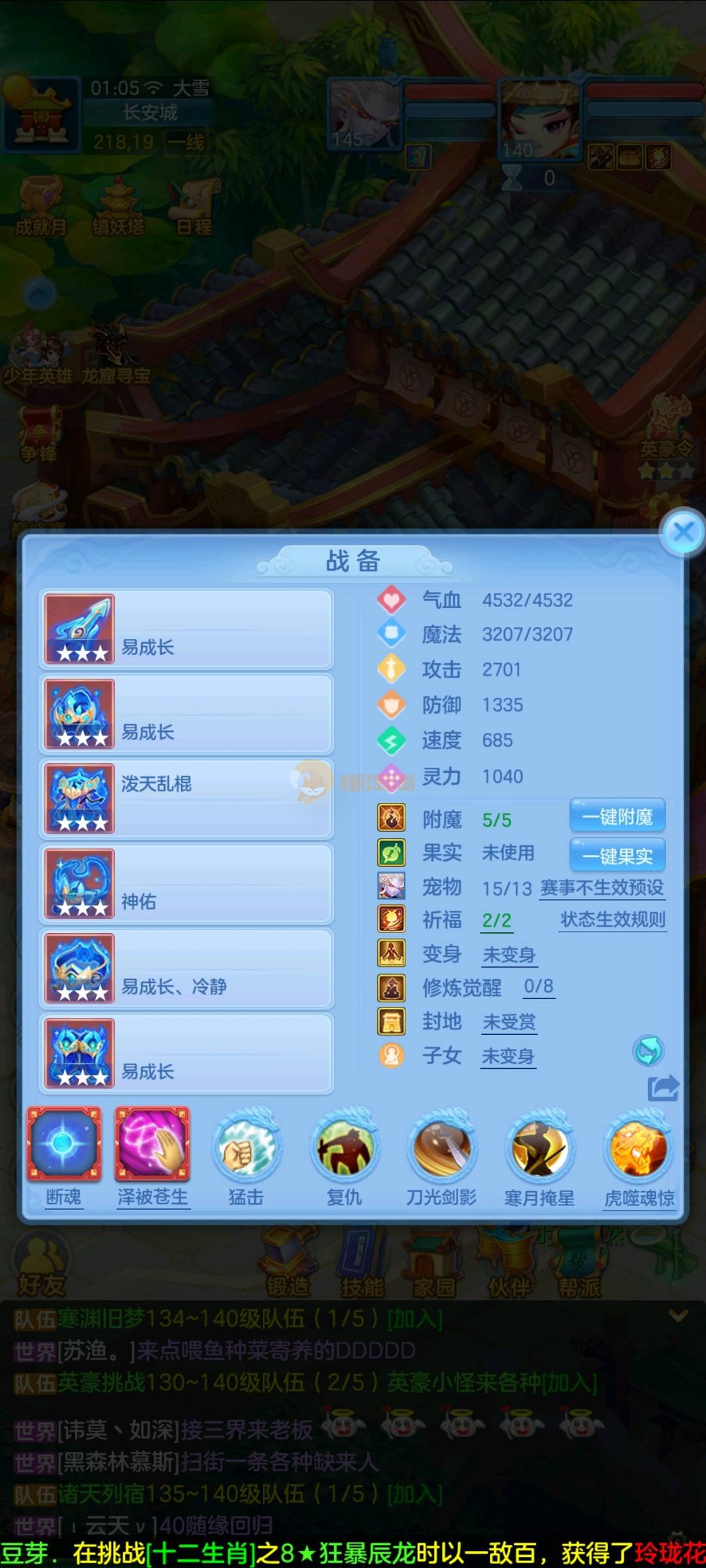This screenshot has height=1568, width=706.
Task: Open the 神佑 equipment slot
Action: pos(186,883)
